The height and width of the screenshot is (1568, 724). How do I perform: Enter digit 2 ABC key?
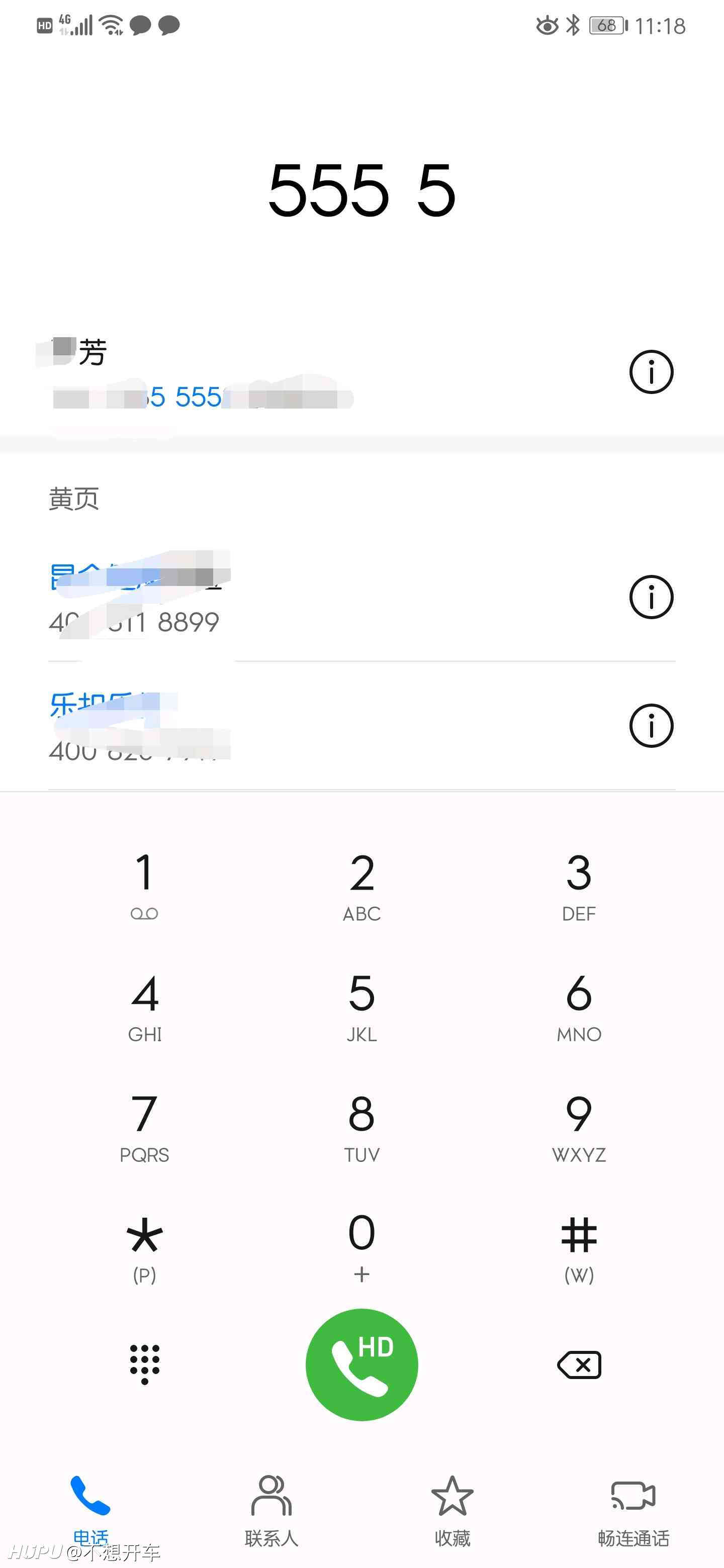tap(361, 887)
